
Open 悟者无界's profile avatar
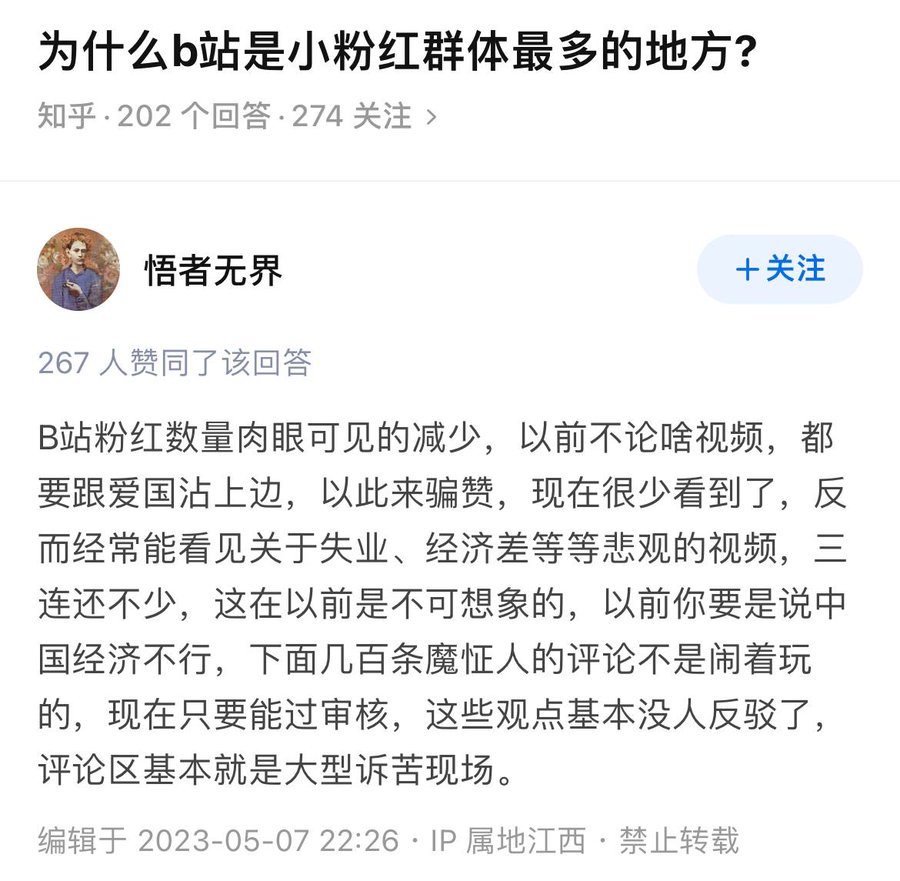pyautogui.click(x=78, y=269)
